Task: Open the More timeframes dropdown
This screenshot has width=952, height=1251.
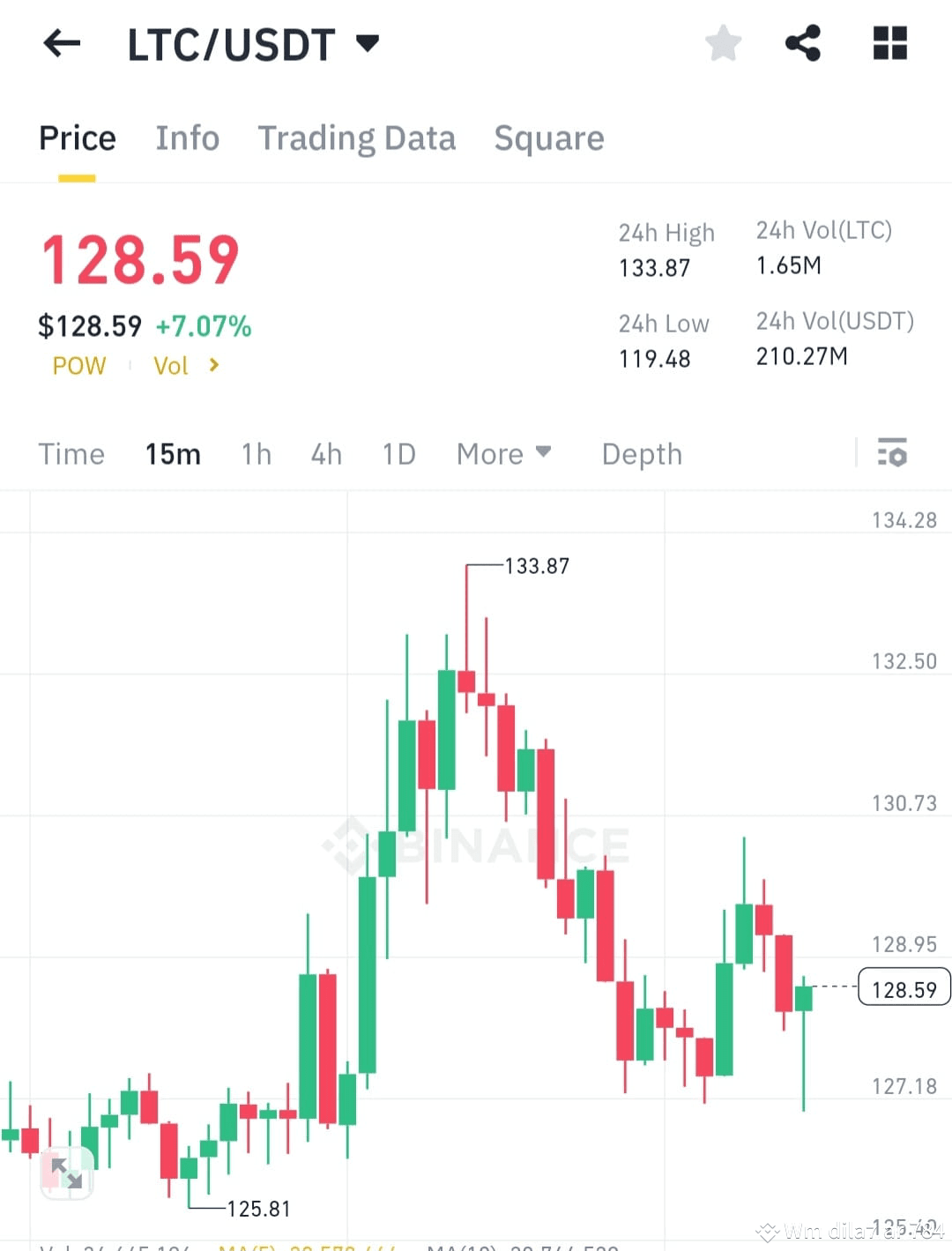Action: [504, 454]
